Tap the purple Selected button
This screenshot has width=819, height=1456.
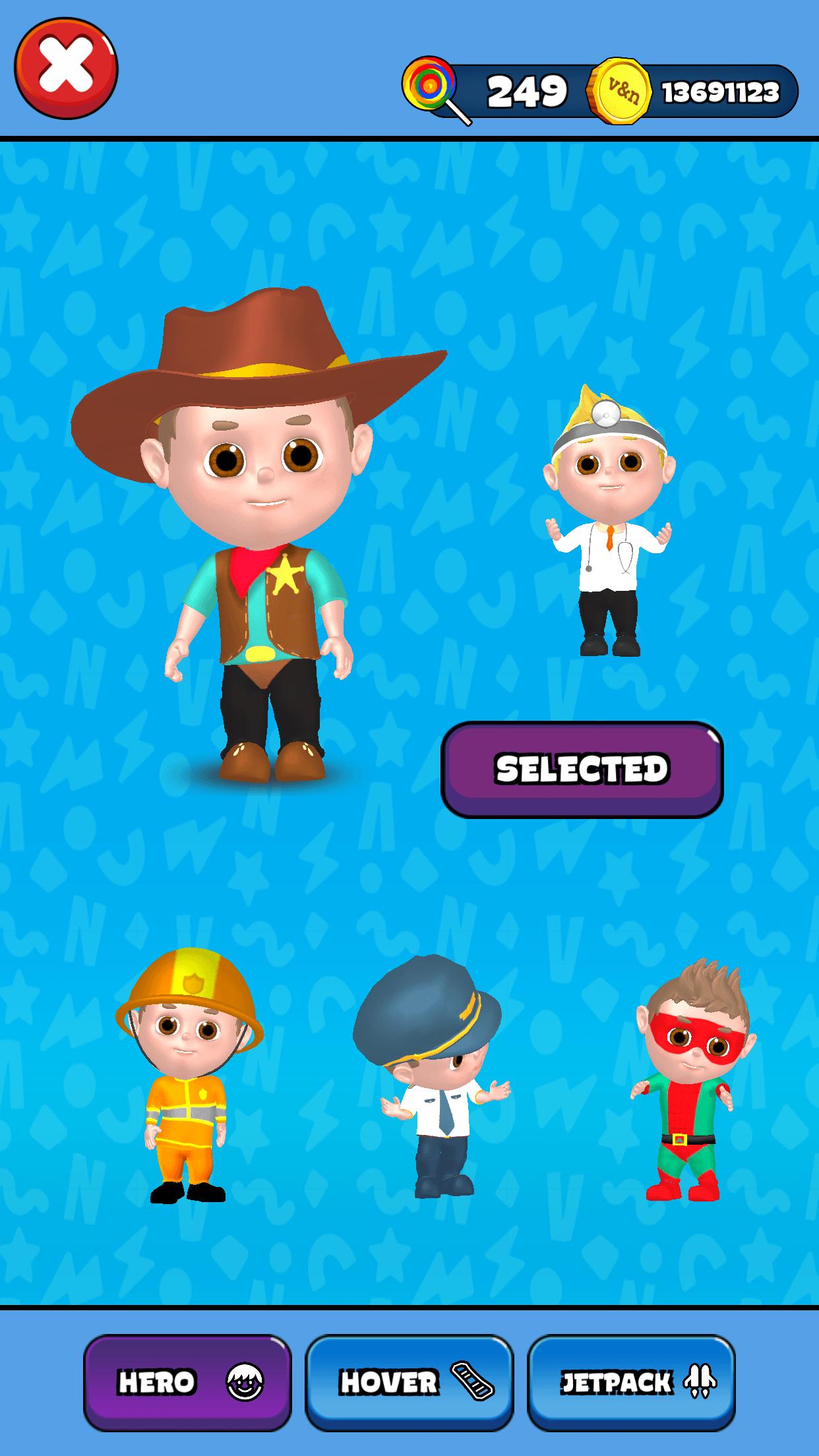point(582,770)
